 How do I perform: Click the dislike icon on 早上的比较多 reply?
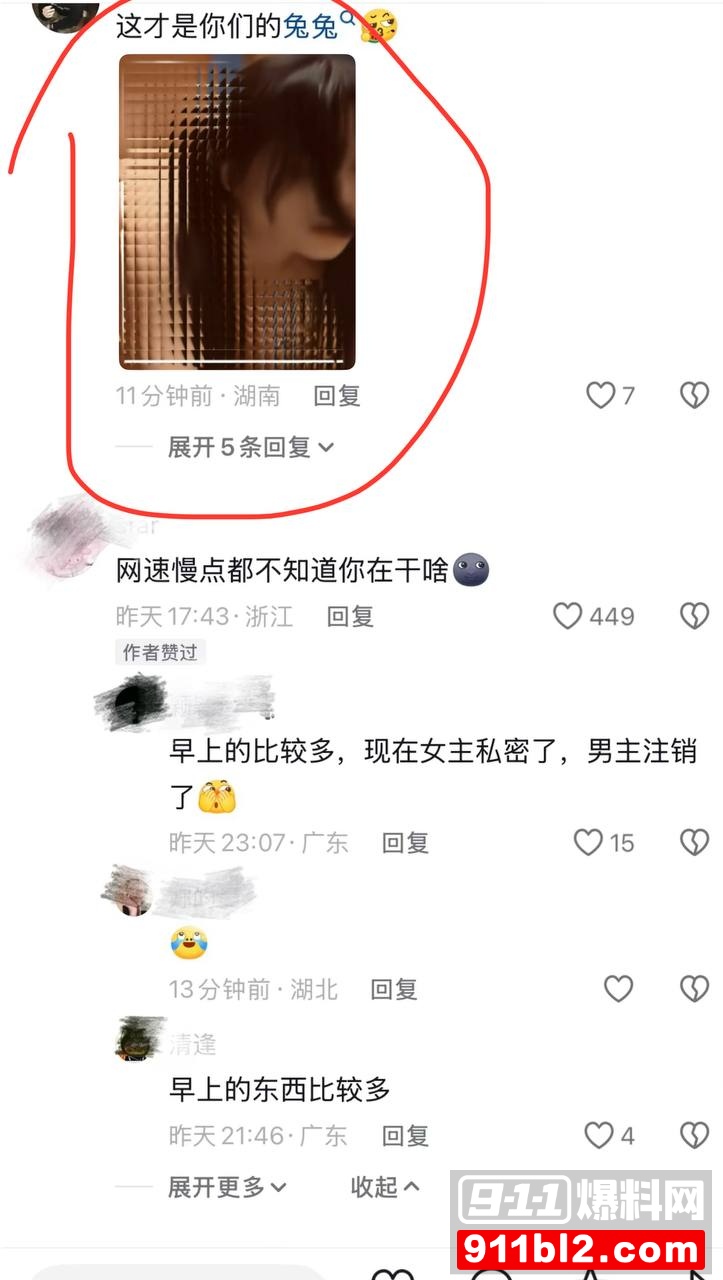[x=692, y=843]
